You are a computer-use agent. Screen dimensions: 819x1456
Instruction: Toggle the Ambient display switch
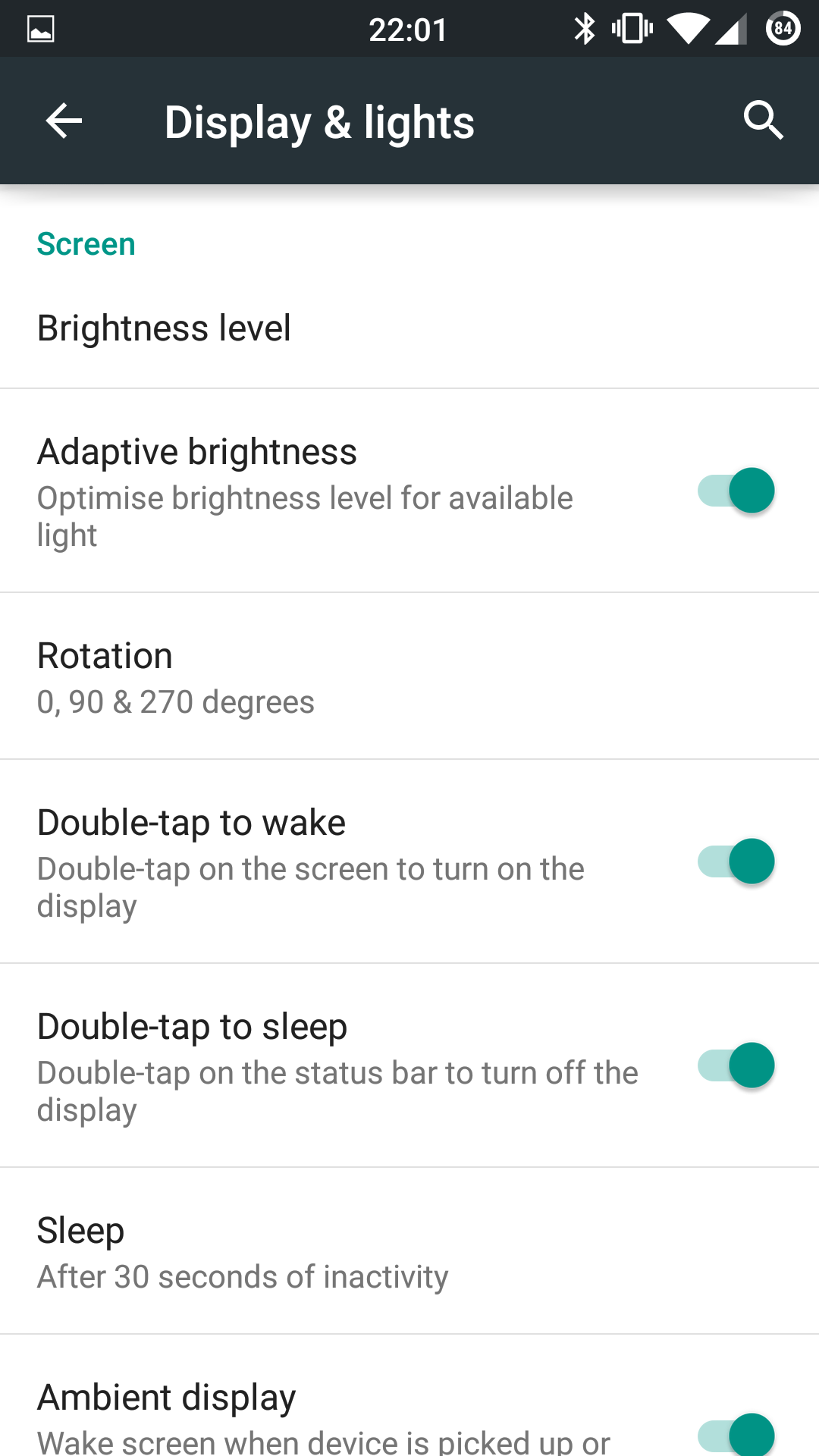tap(736, 1433)
